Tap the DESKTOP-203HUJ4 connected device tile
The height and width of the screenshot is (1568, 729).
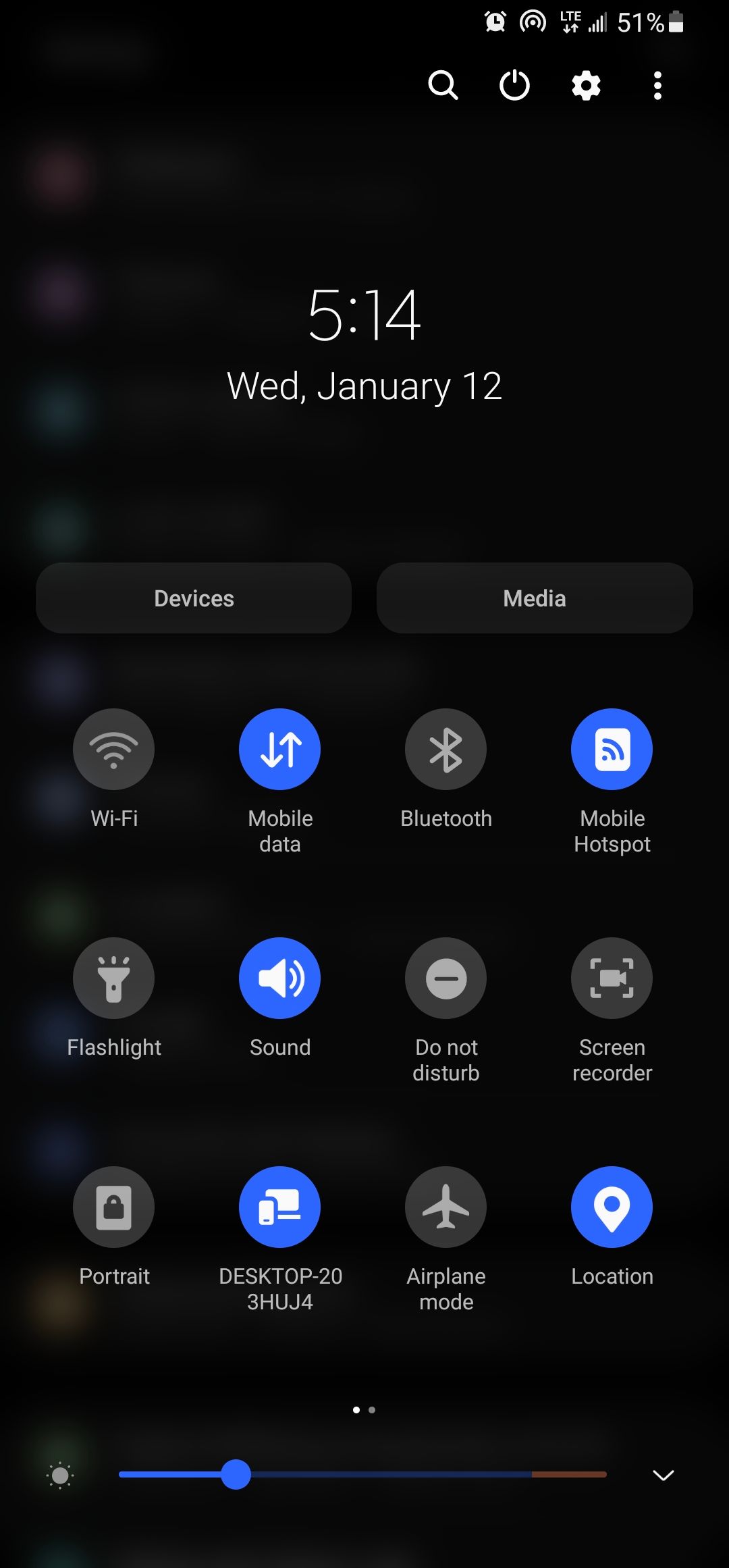279,1207
